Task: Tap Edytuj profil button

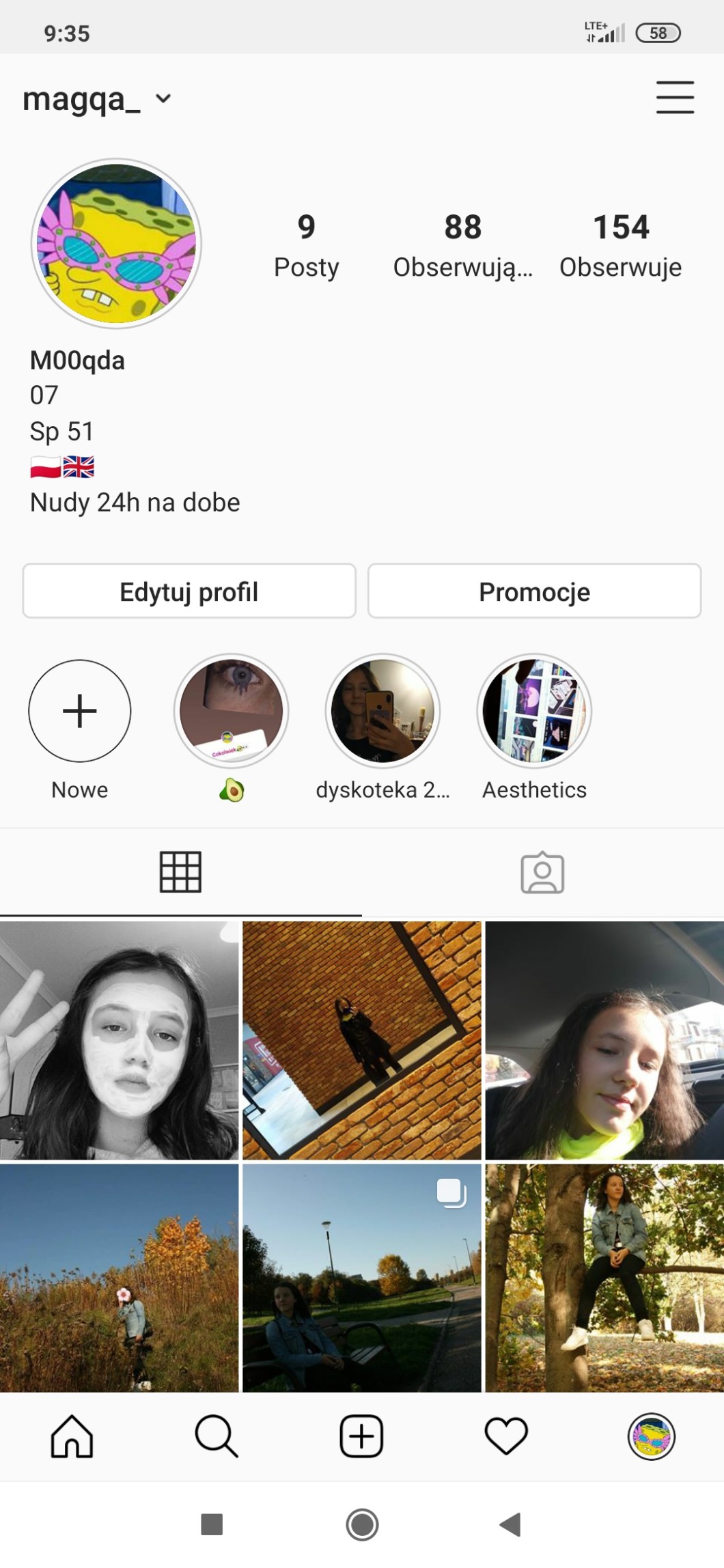Action: coord(189,591)
